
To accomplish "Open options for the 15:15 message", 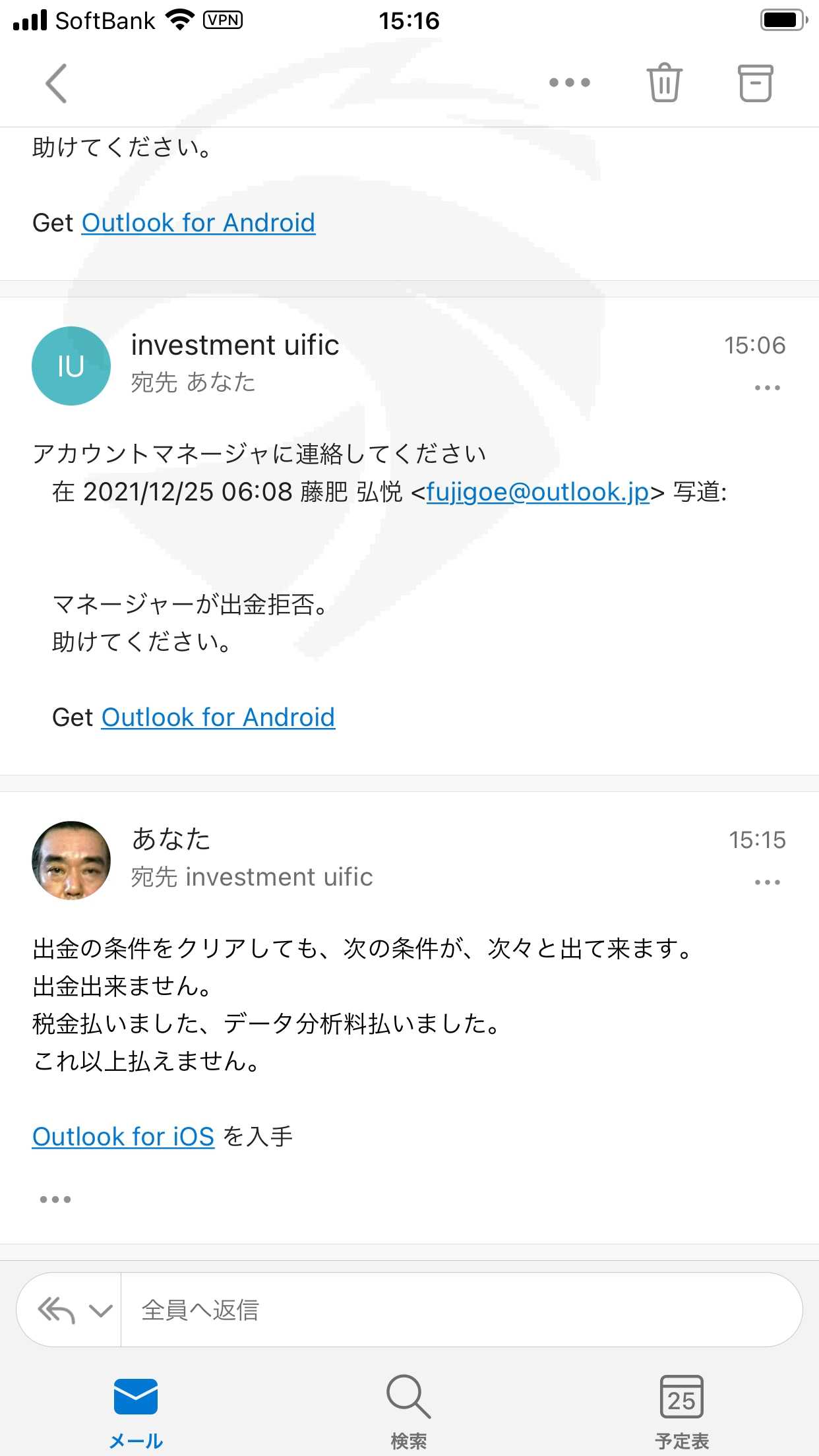I will pos(768,882).
